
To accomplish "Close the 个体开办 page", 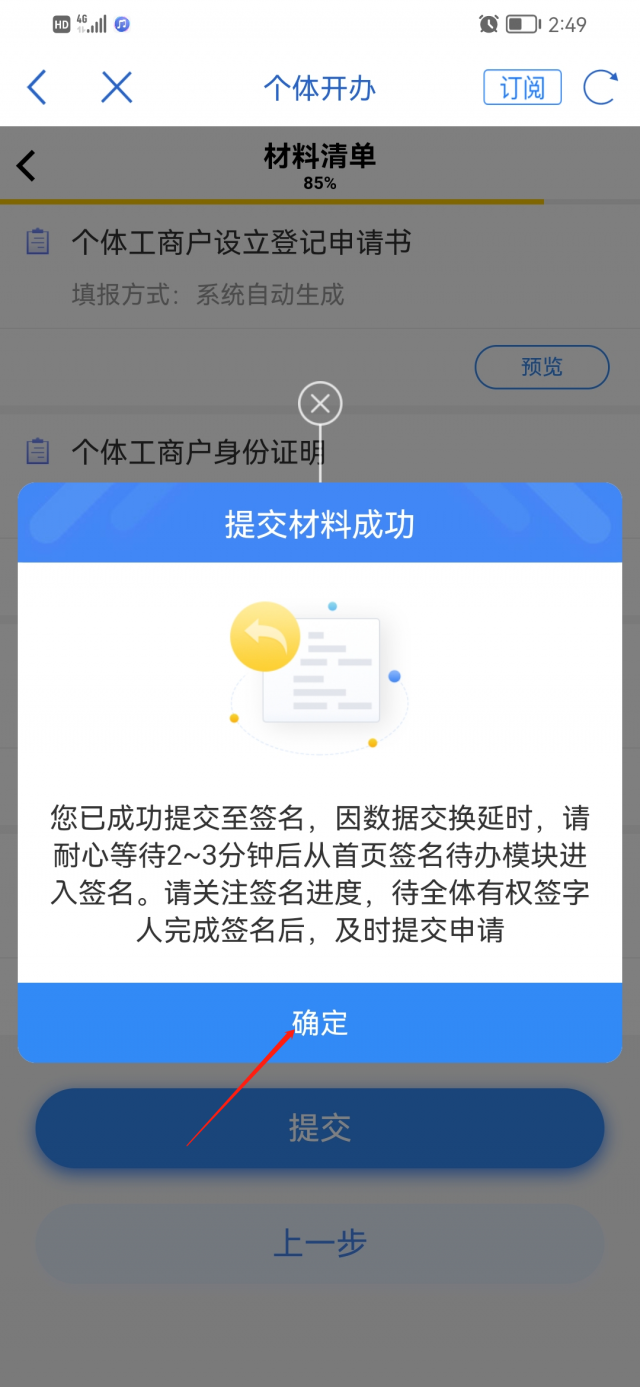I will pos(117,88).
